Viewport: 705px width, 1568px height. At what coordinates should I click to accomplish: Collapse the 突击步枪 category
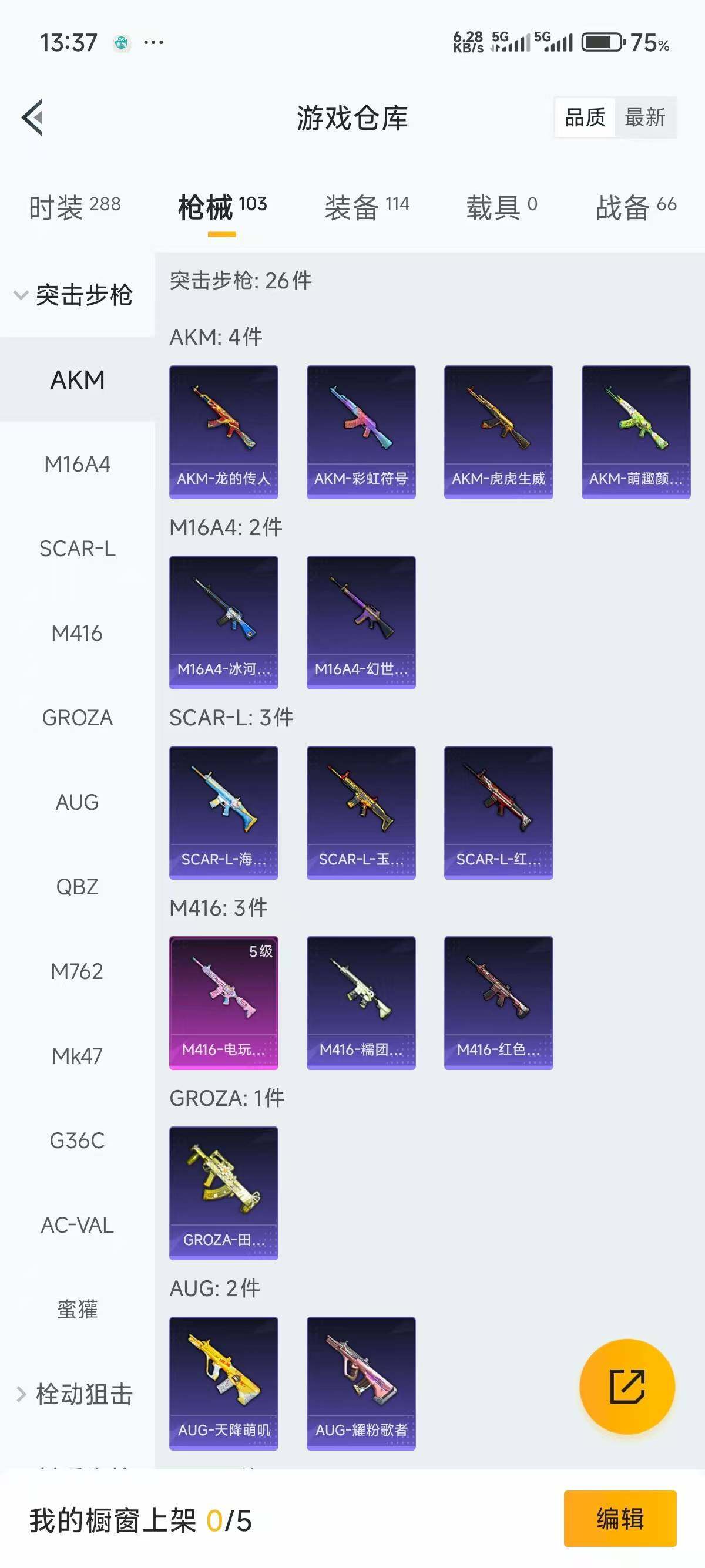coord(73,295)
